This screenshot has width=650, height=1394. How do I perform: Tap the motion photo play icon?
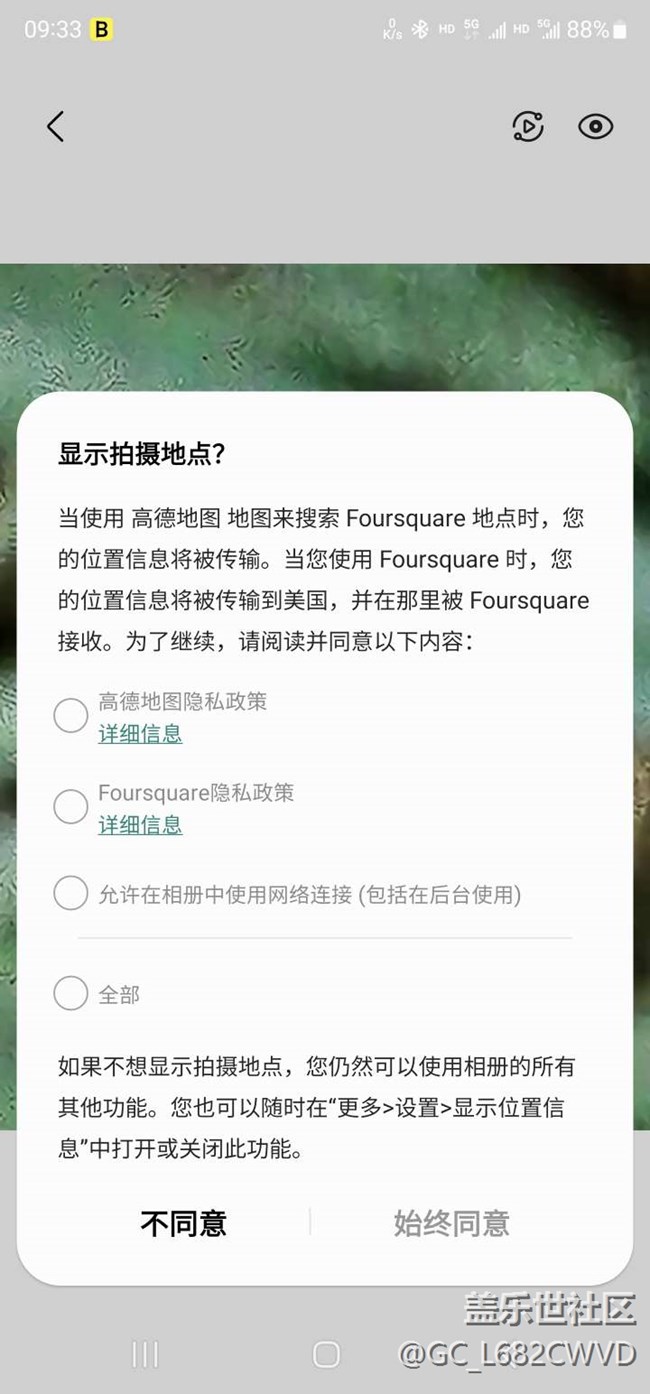point(527,126)
